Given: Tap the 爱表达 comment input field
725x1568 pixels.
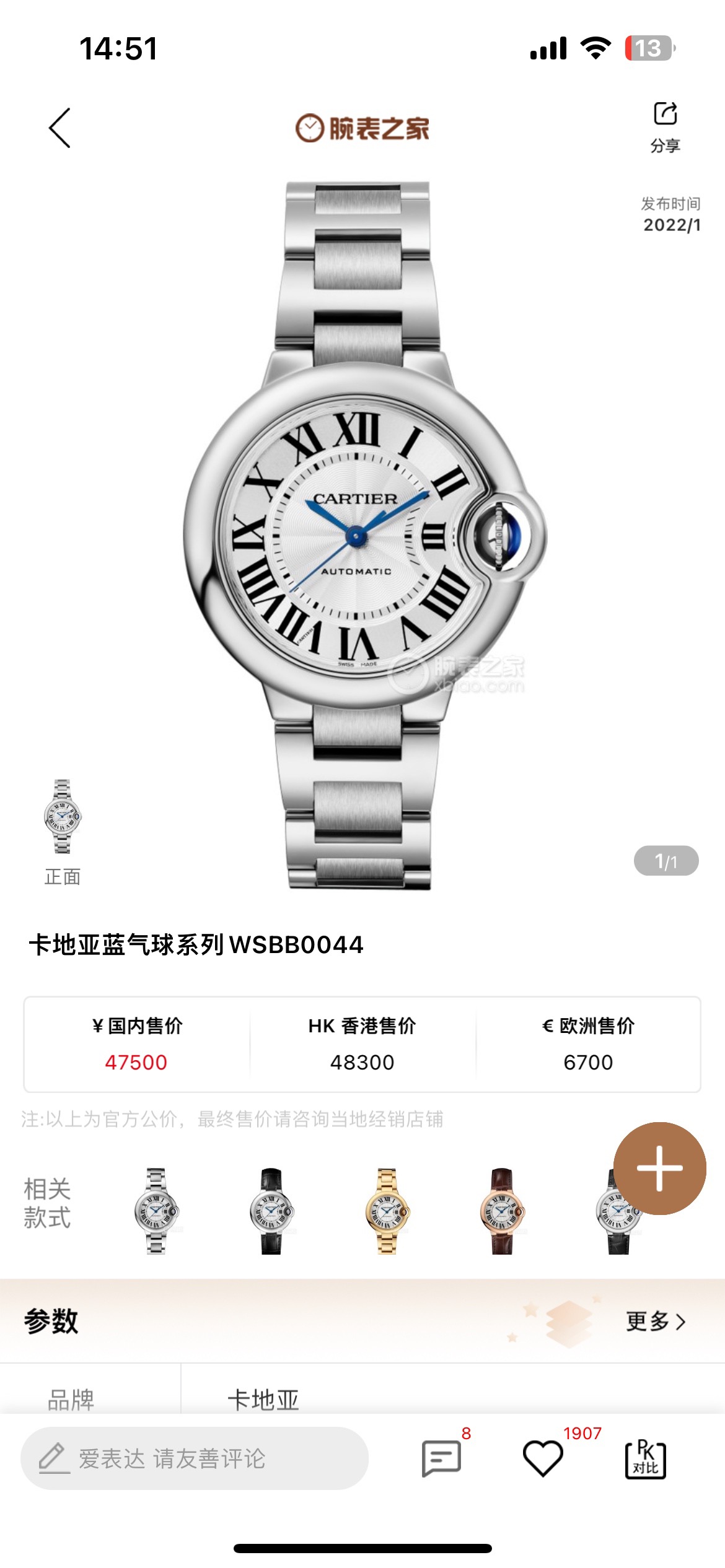Looking at the screenshot, I should tap(195, 1458).
